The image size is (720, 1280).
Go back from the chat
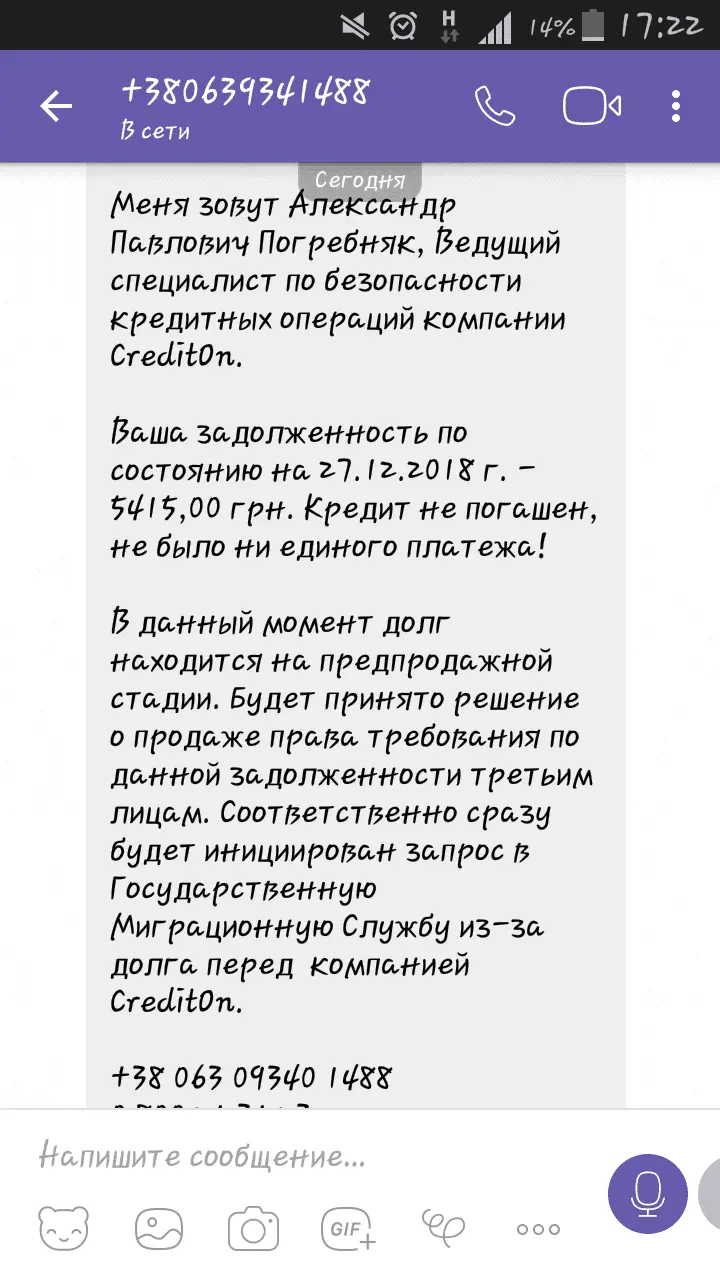coord(56,106)
